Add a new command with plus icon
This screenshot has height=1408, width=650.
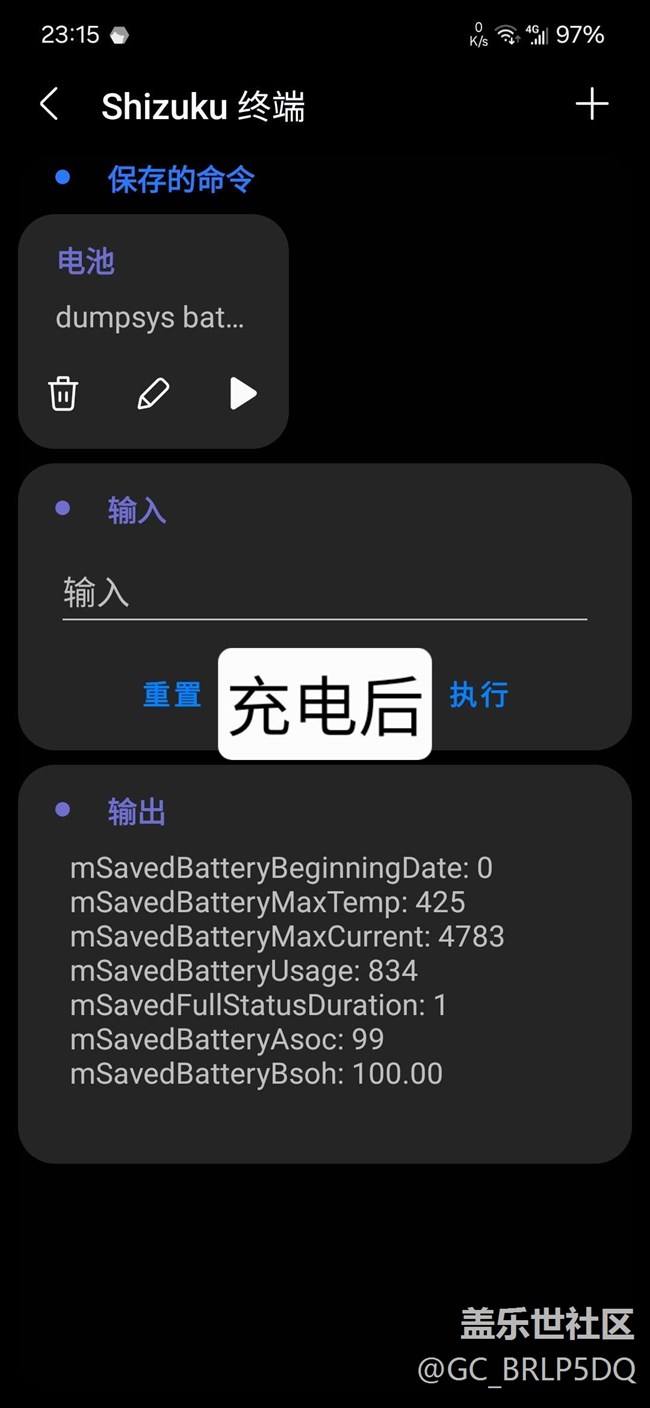point(592,104)
